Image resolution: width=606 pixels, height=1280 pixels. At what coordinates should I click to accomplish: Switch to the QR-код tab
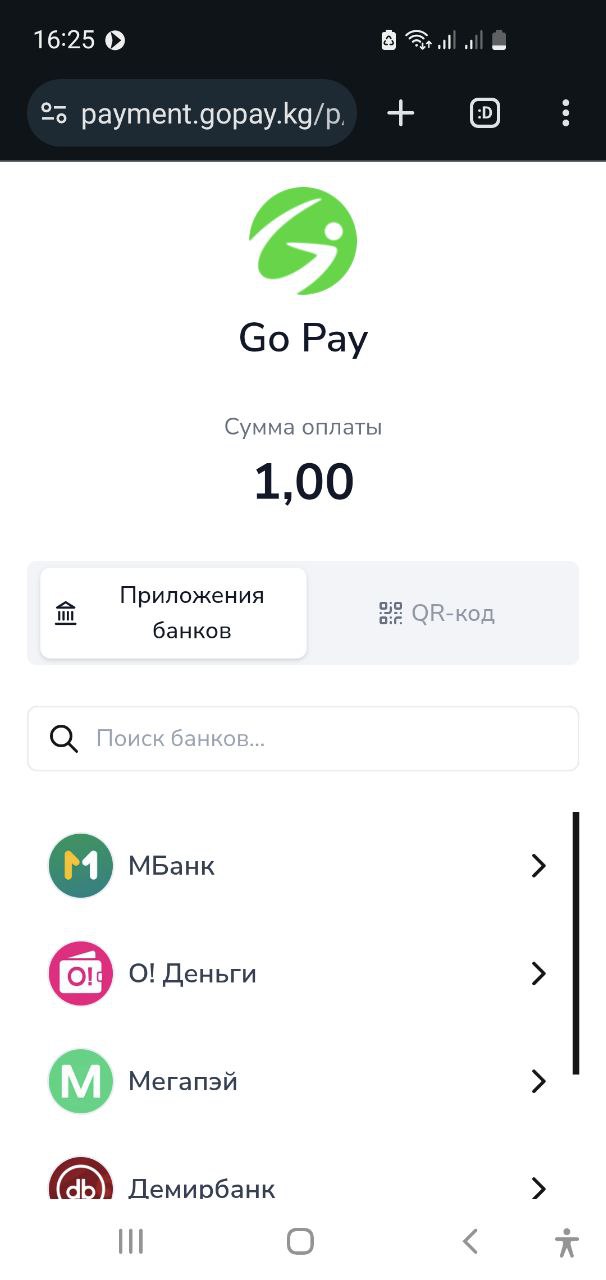(x=437, y=613)
